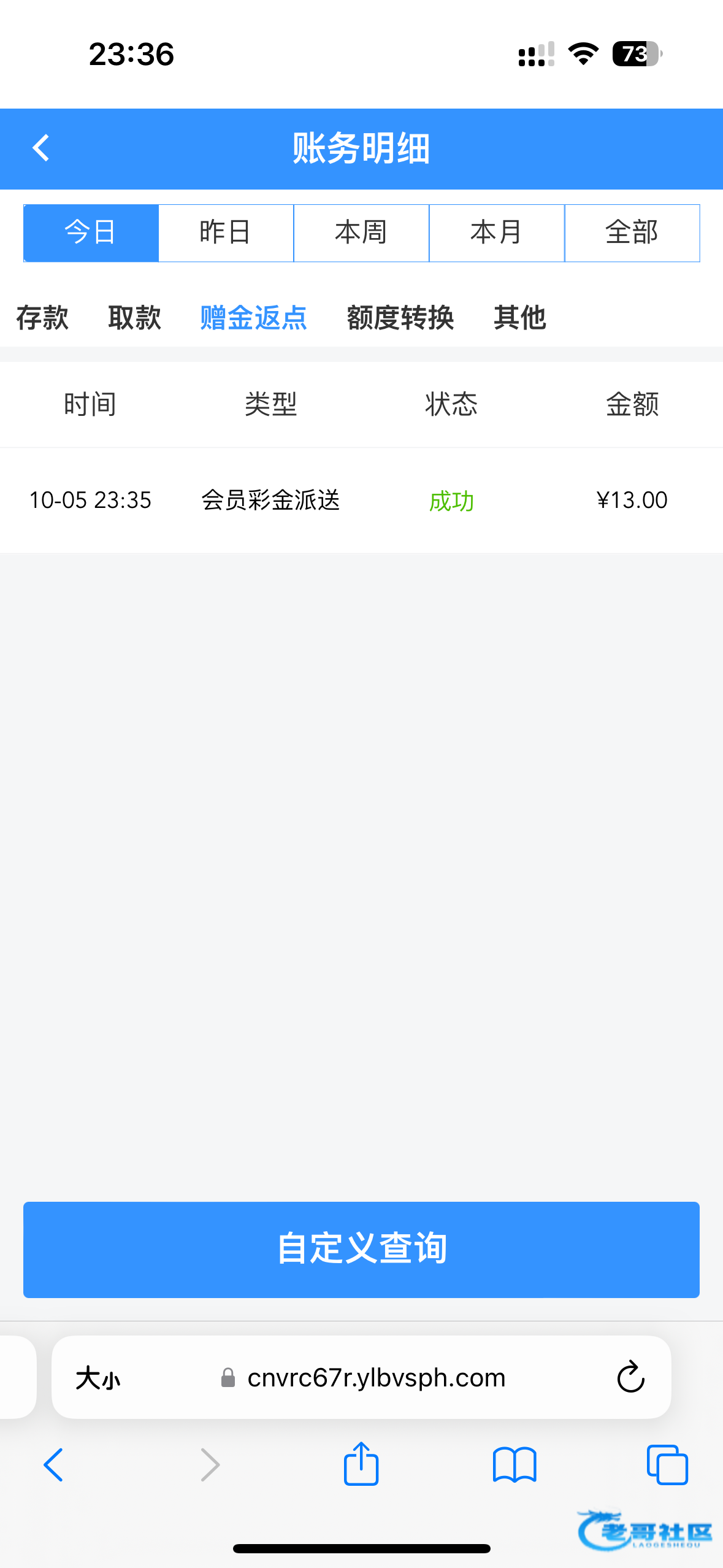
Task: Open Safari bookmarks
Action: click(x=515, y=1465)
